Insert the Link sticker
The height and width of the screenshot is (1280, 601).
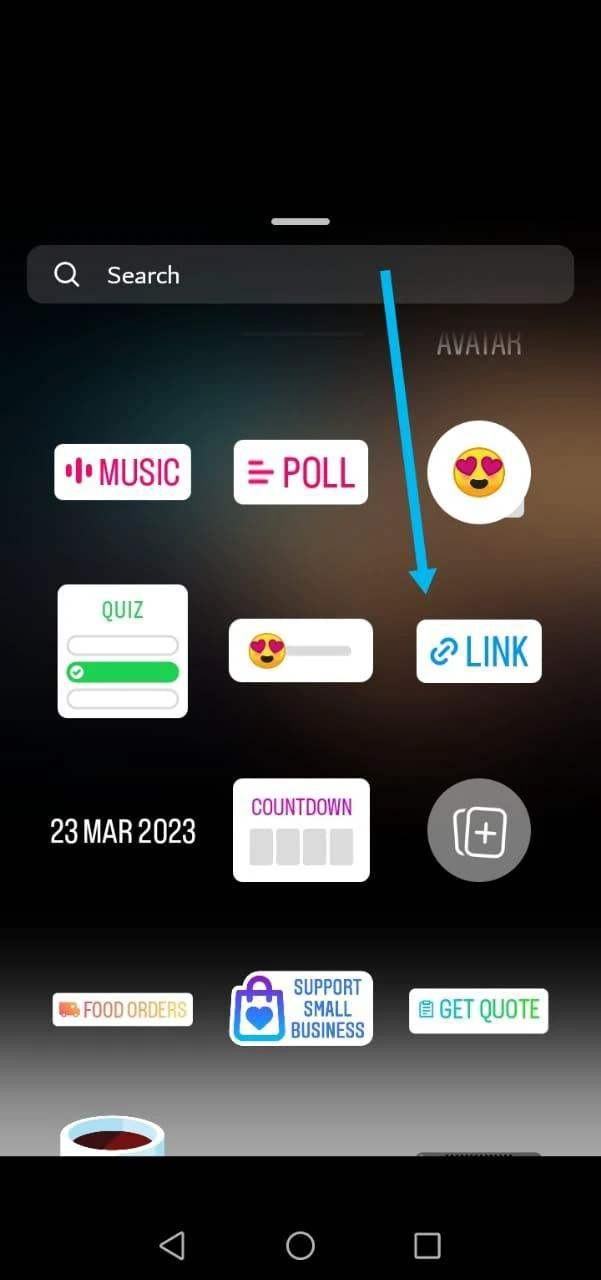tap(479, 652)
